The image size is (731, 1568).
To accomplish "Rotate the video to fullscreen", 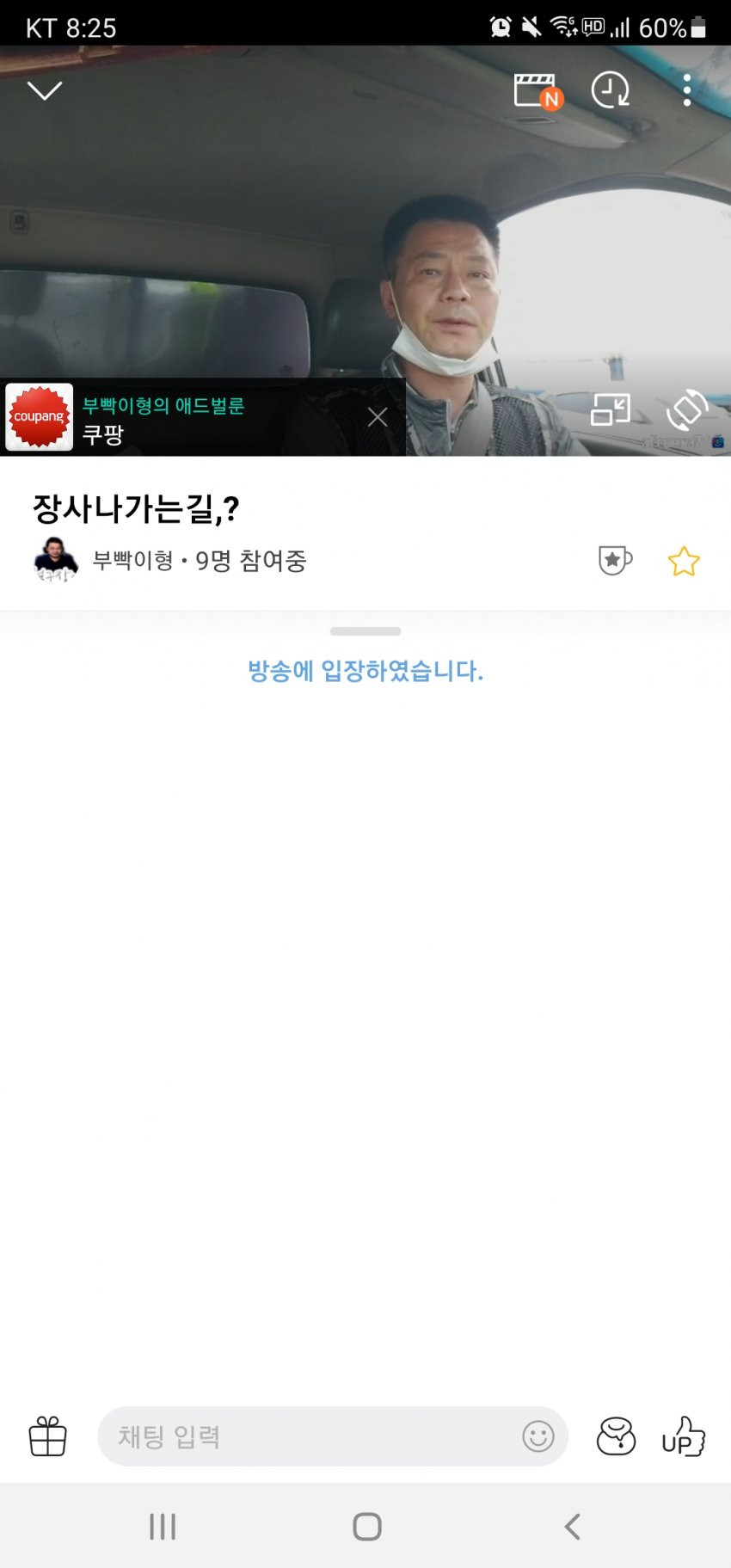I will click(x=686, y=410).
